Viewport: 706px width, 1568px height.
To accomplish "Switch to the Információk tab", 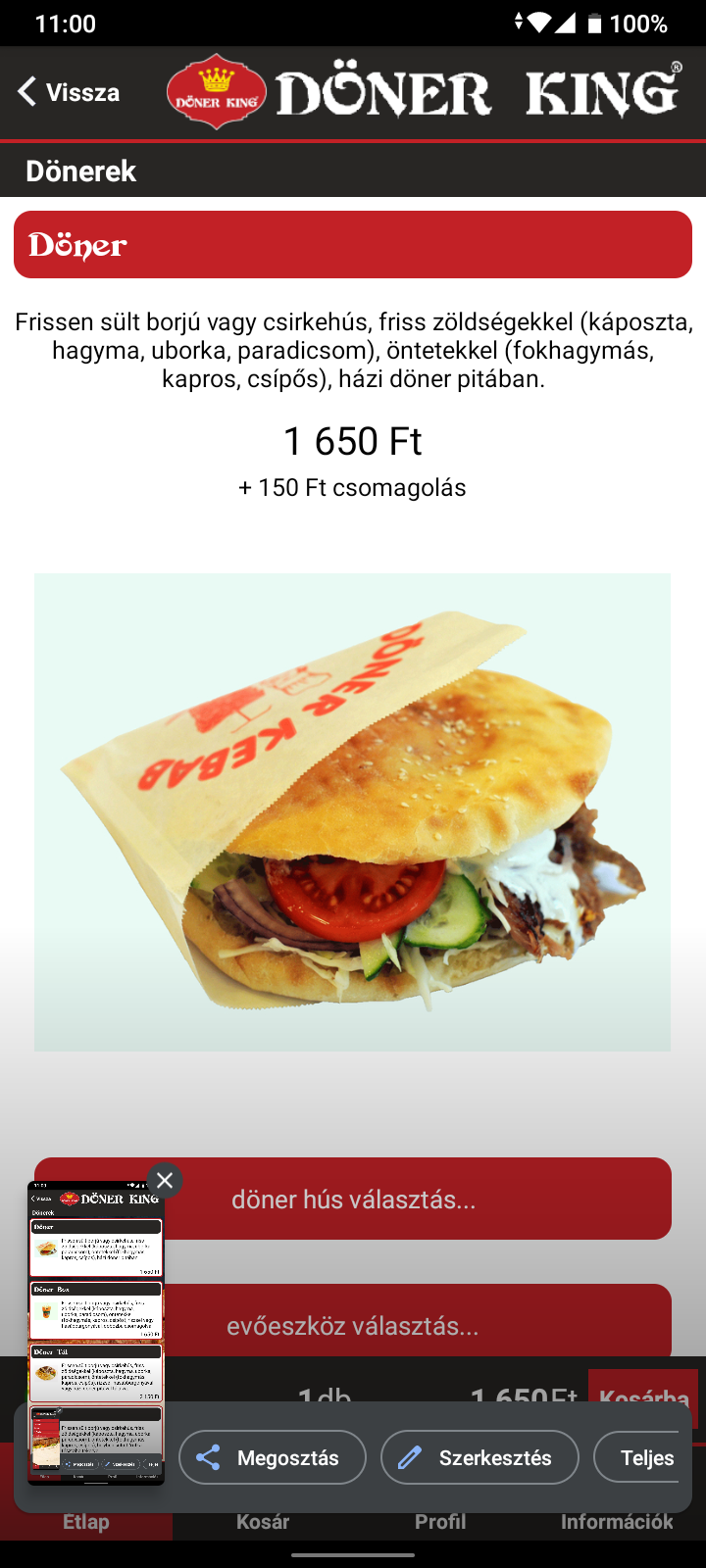I will 617,1522.
